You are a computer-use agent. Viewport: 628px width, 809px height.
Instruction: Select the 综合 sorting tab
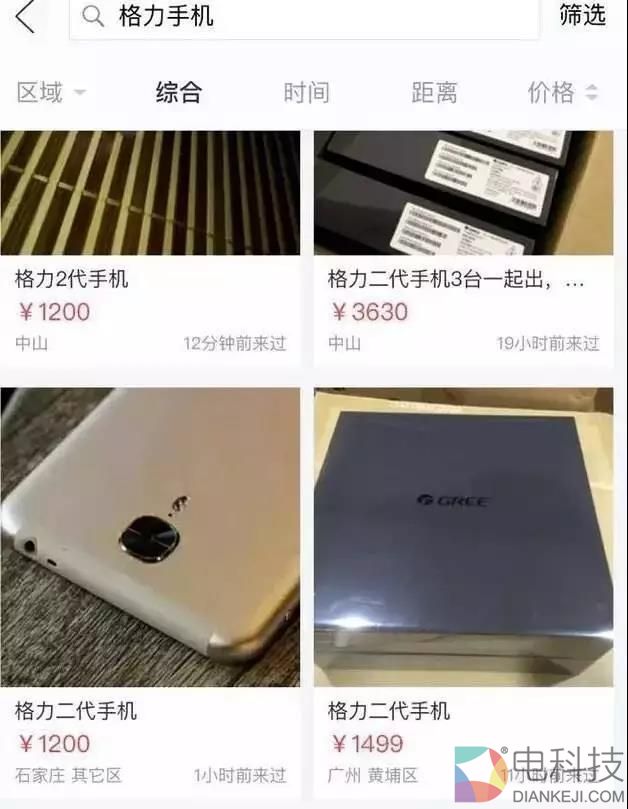tap(179, 93)
